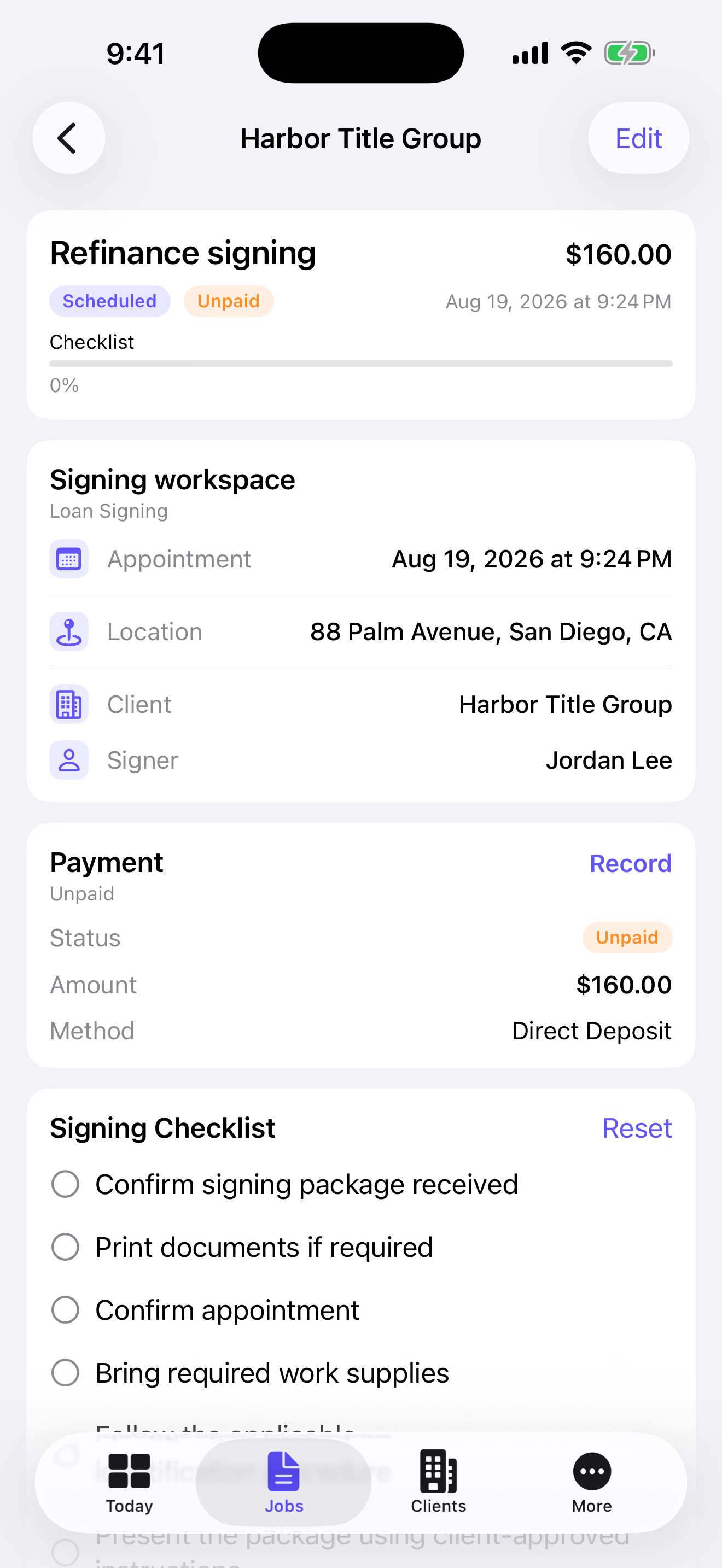Go back using the arrow button
722x1568 pixels.
69,138
